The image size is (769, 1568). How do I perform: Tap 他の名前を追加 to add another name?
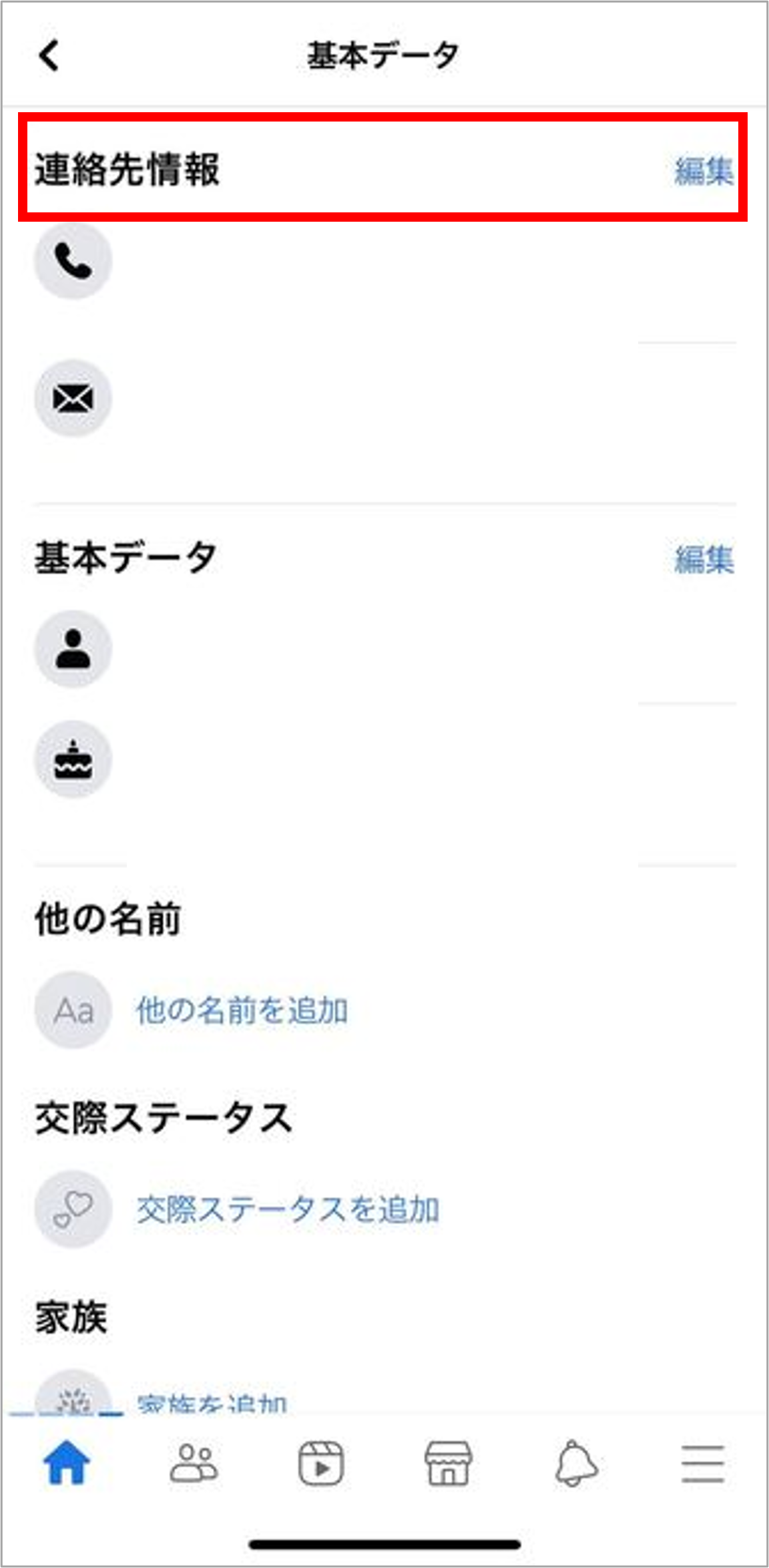coord(243,1010)
